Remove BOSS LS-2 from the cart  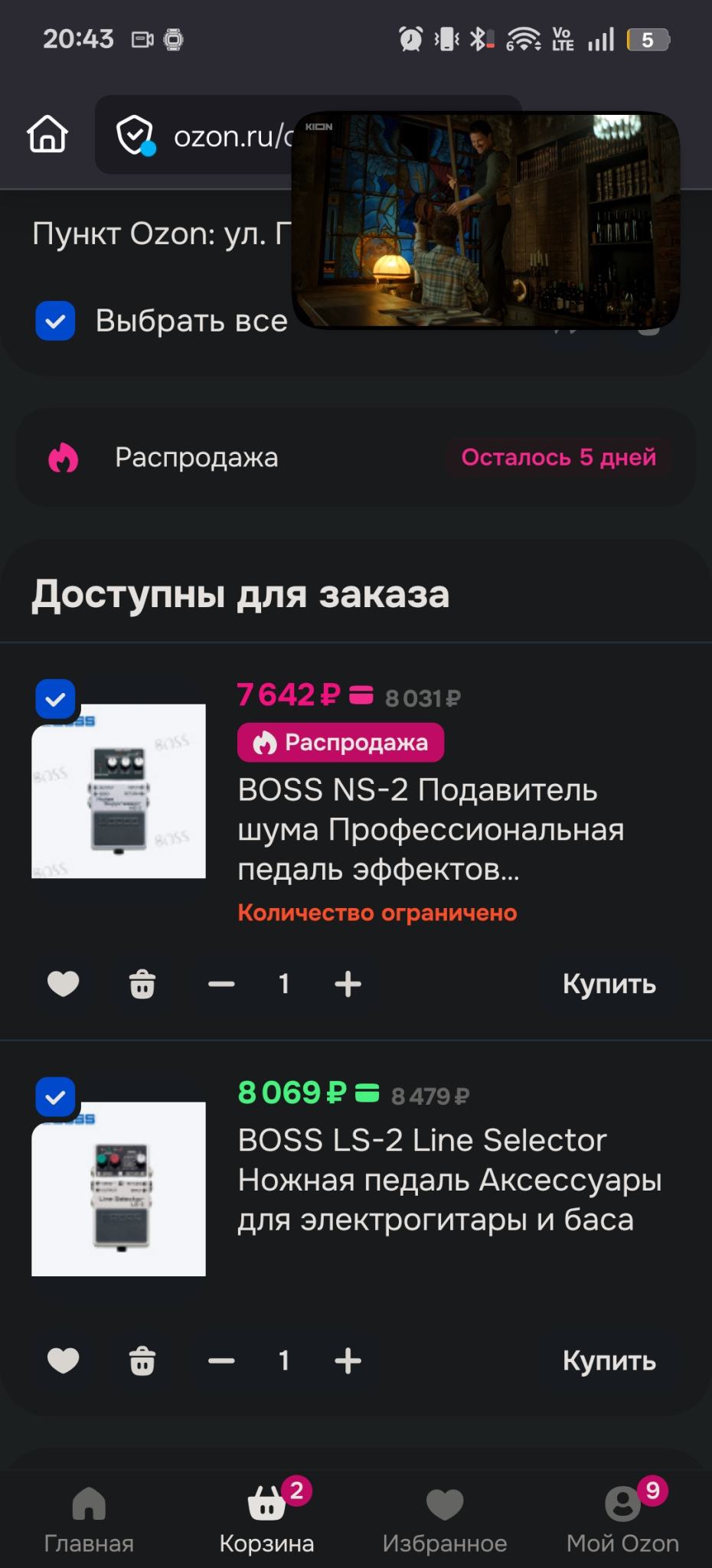(x=142, y=1361)
